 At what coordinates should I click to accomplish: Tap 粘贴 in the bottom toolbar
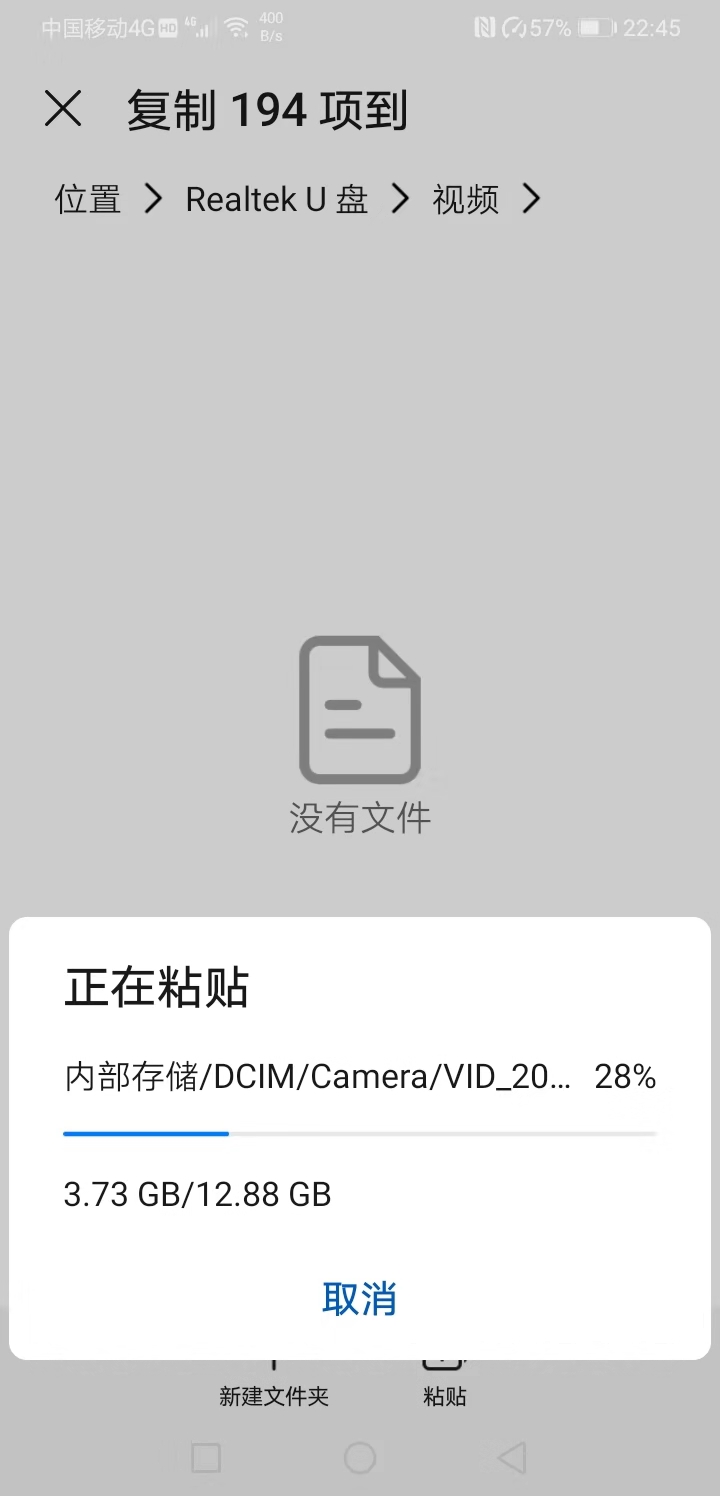pos(444,1395)
